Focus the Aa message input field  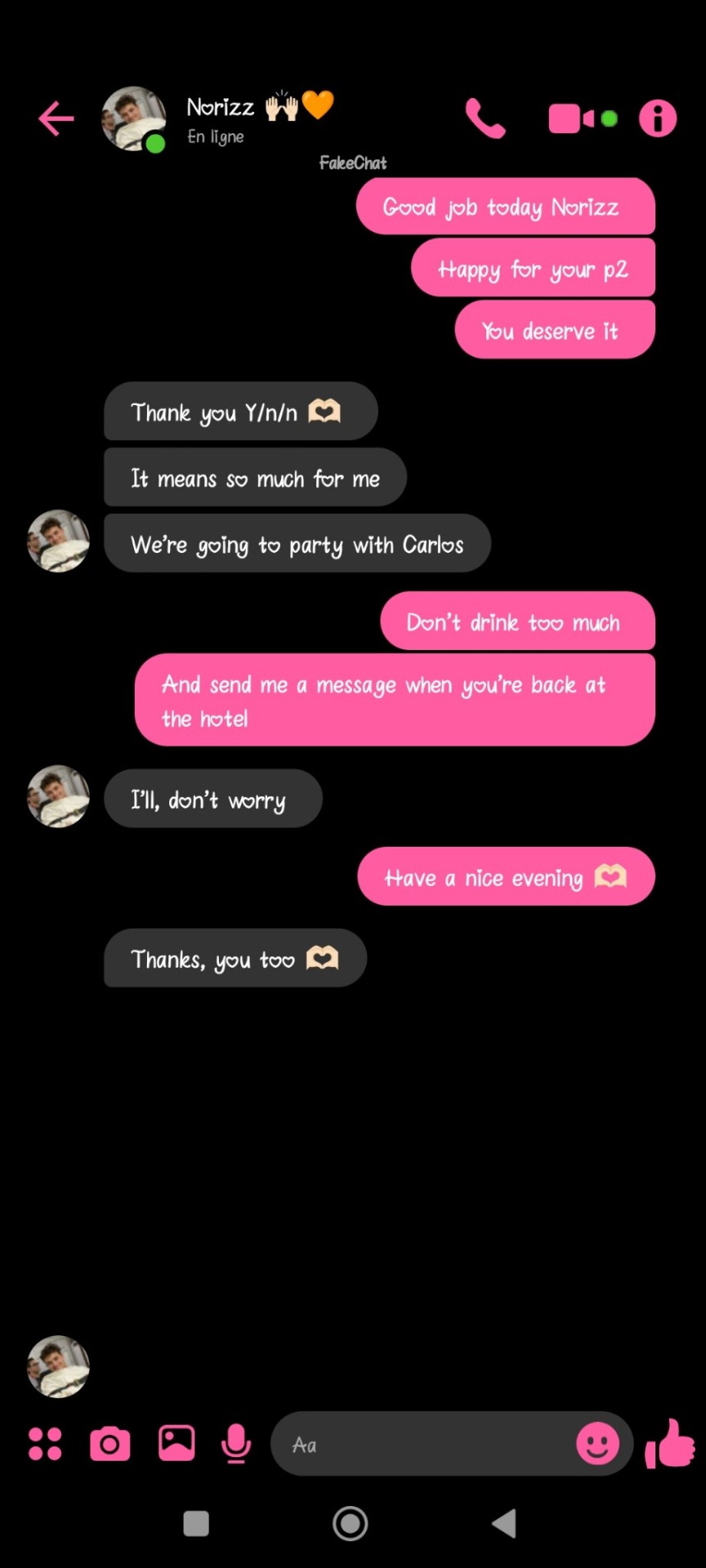425,1445
